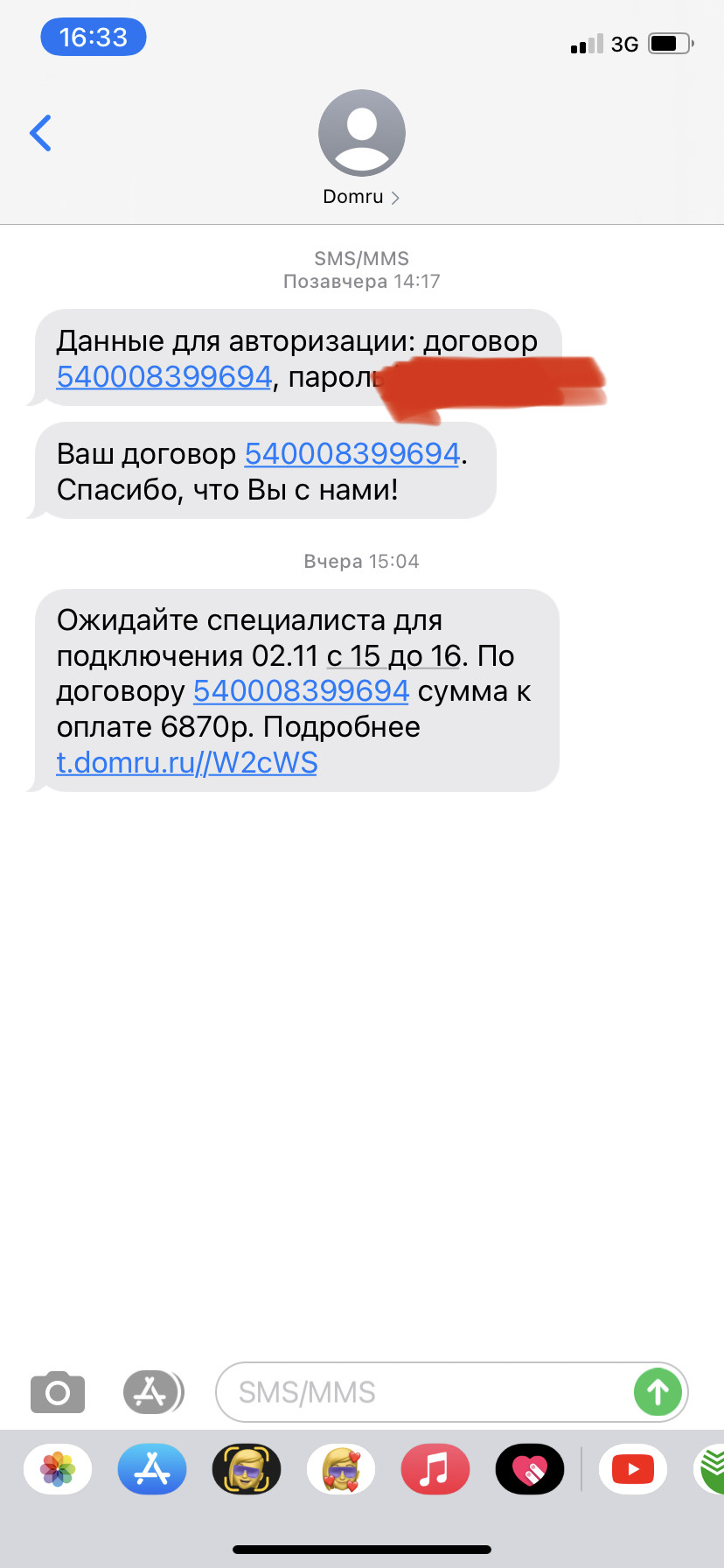
Task: Open YouTube in the app strip
Action: [633, 1469]
